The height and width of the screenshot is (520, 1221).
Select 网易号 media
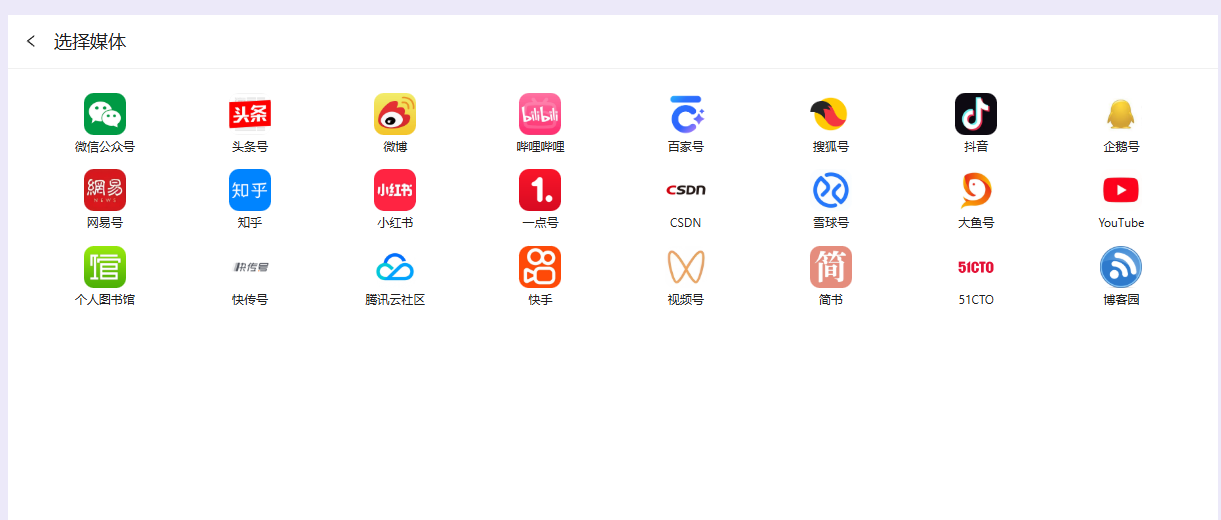coord(105,190)
